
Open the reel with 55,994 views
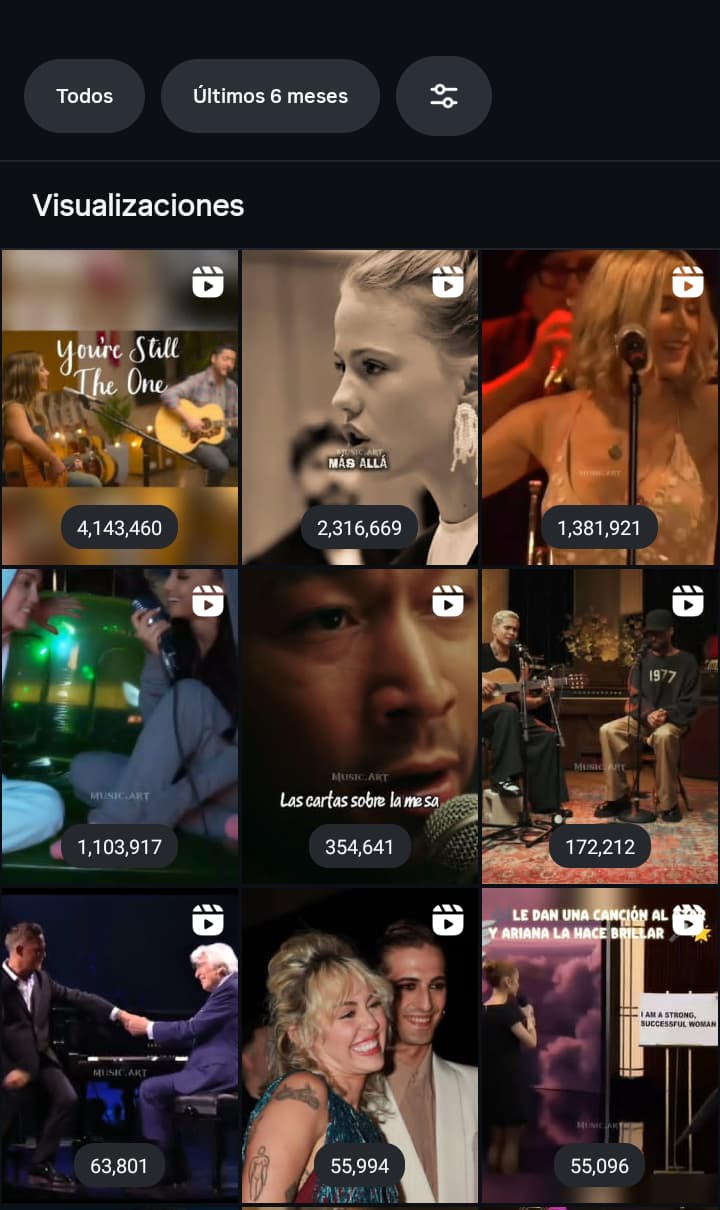[x=360, y=1046]
